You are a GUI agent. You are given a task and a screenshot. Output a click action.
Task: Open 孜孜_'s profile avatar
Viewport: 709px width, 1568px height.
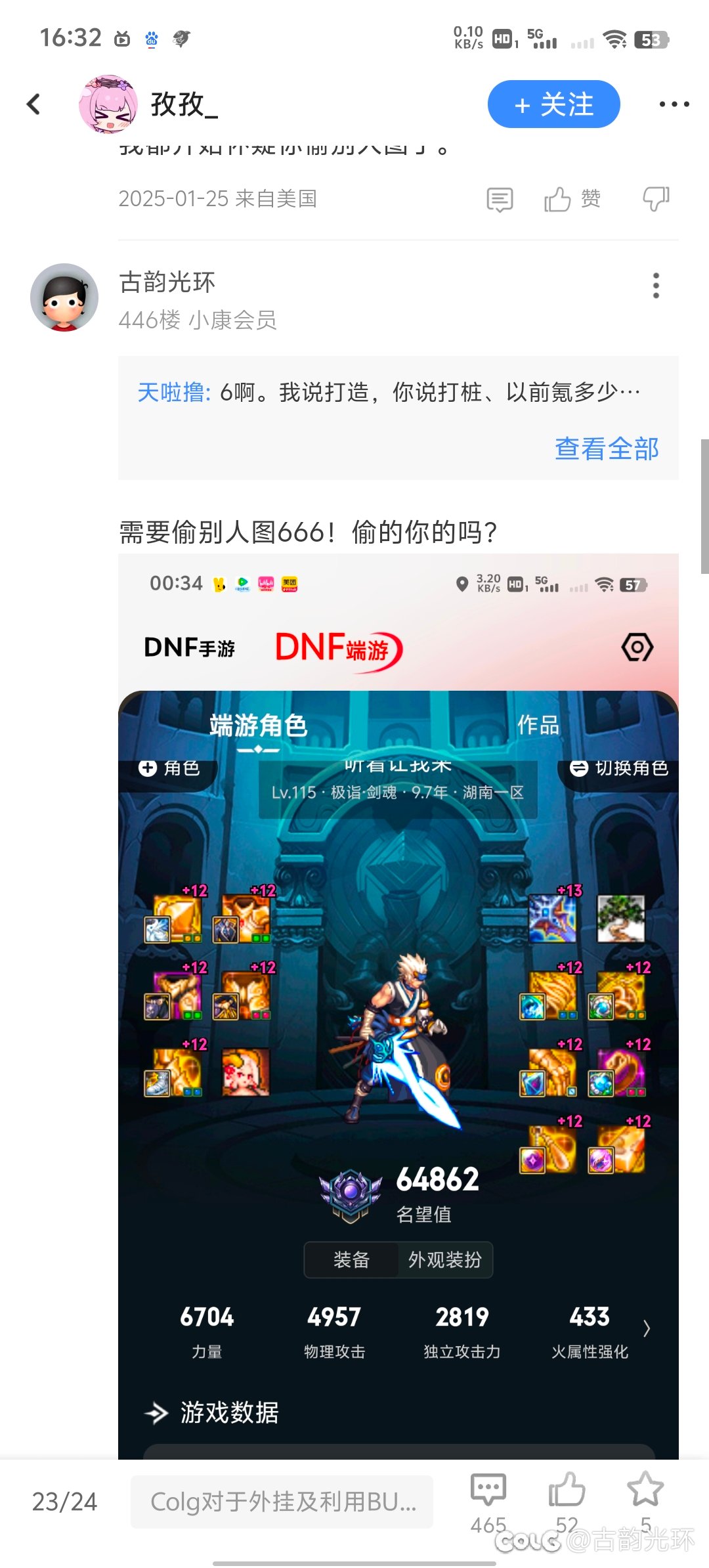[108, 104]
